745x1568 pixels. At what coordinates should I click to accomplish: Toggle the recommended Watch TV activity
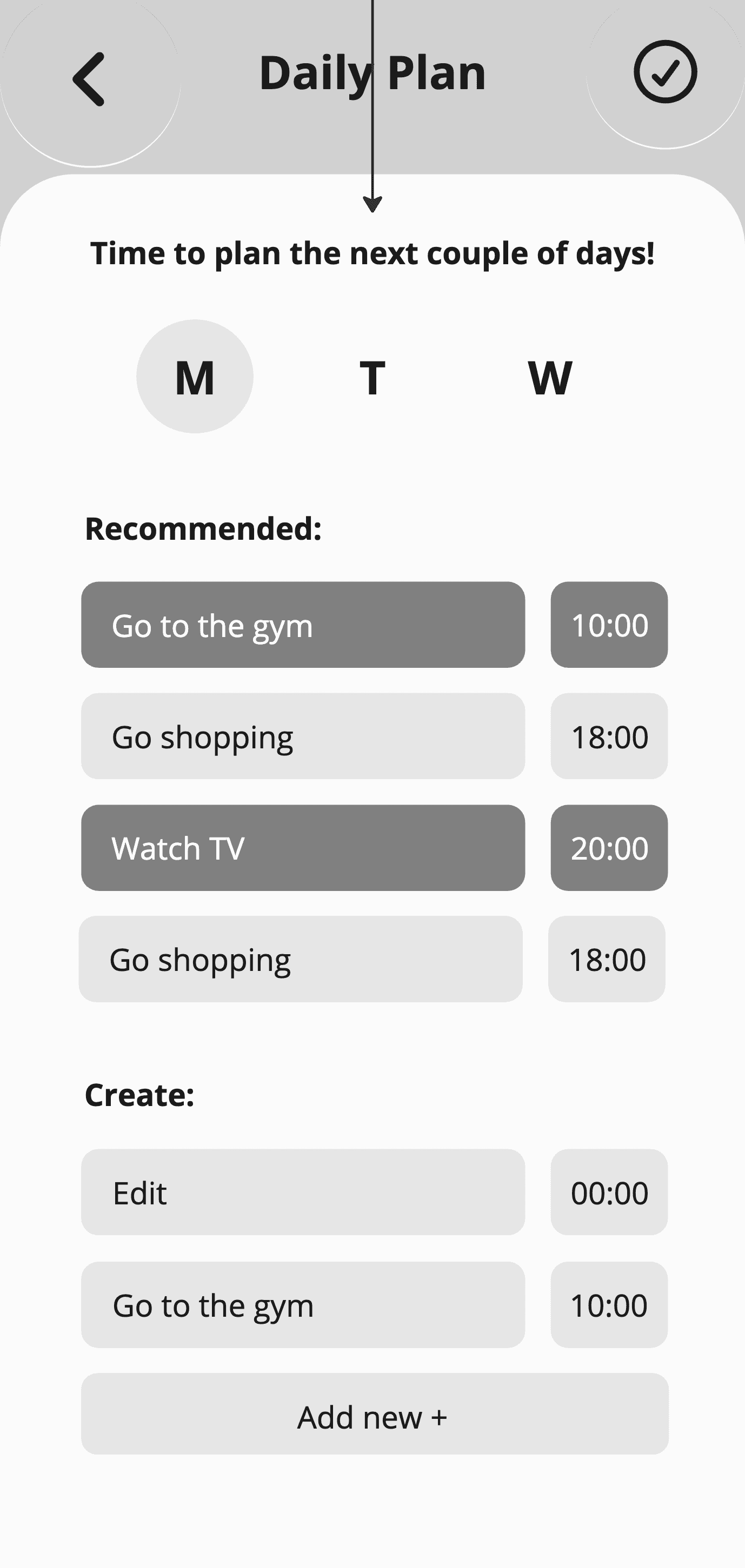[x=303, y=848]
